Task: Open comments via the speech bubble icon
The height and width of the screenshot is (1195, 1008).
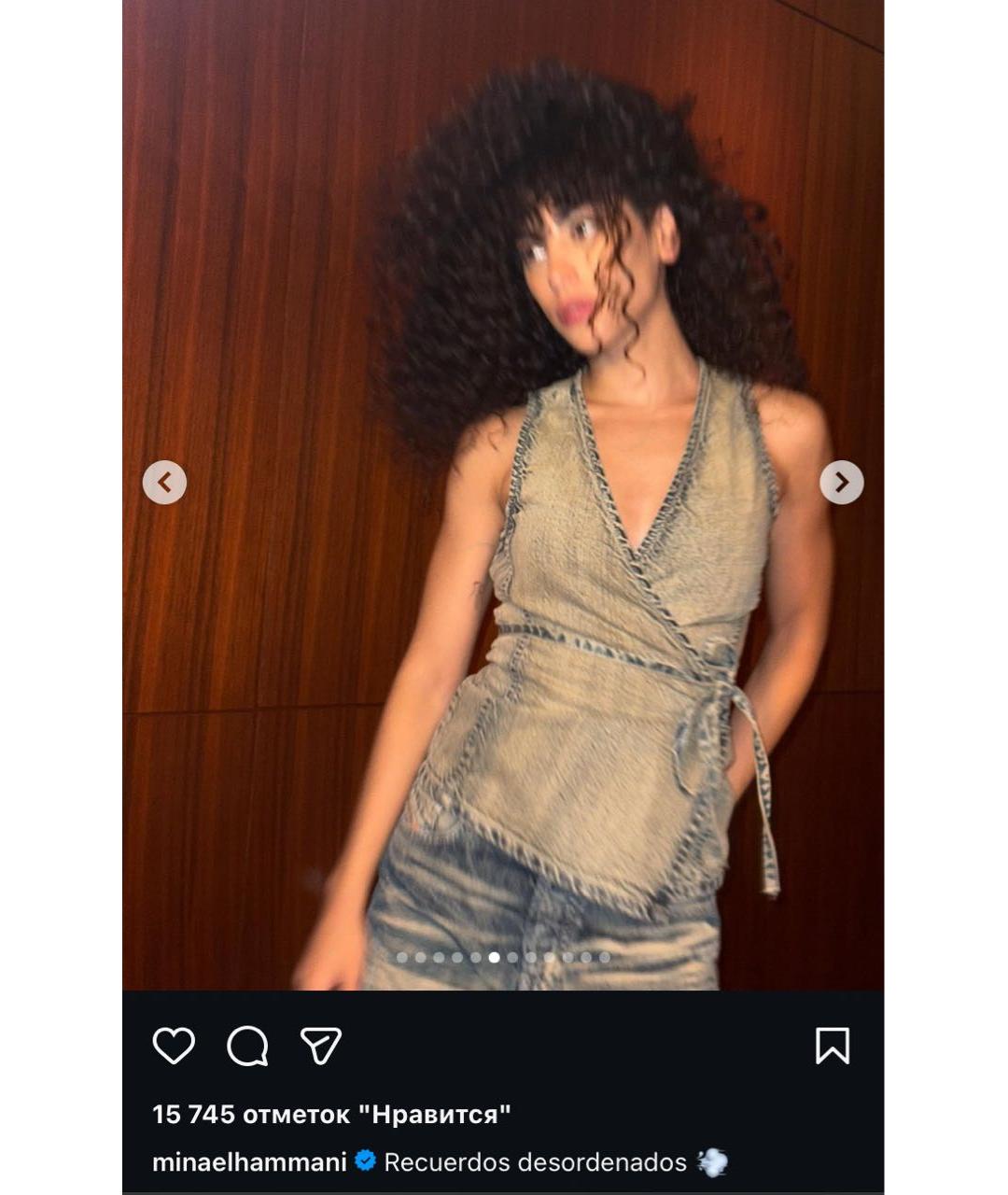Action: (x=247, y=1046)
